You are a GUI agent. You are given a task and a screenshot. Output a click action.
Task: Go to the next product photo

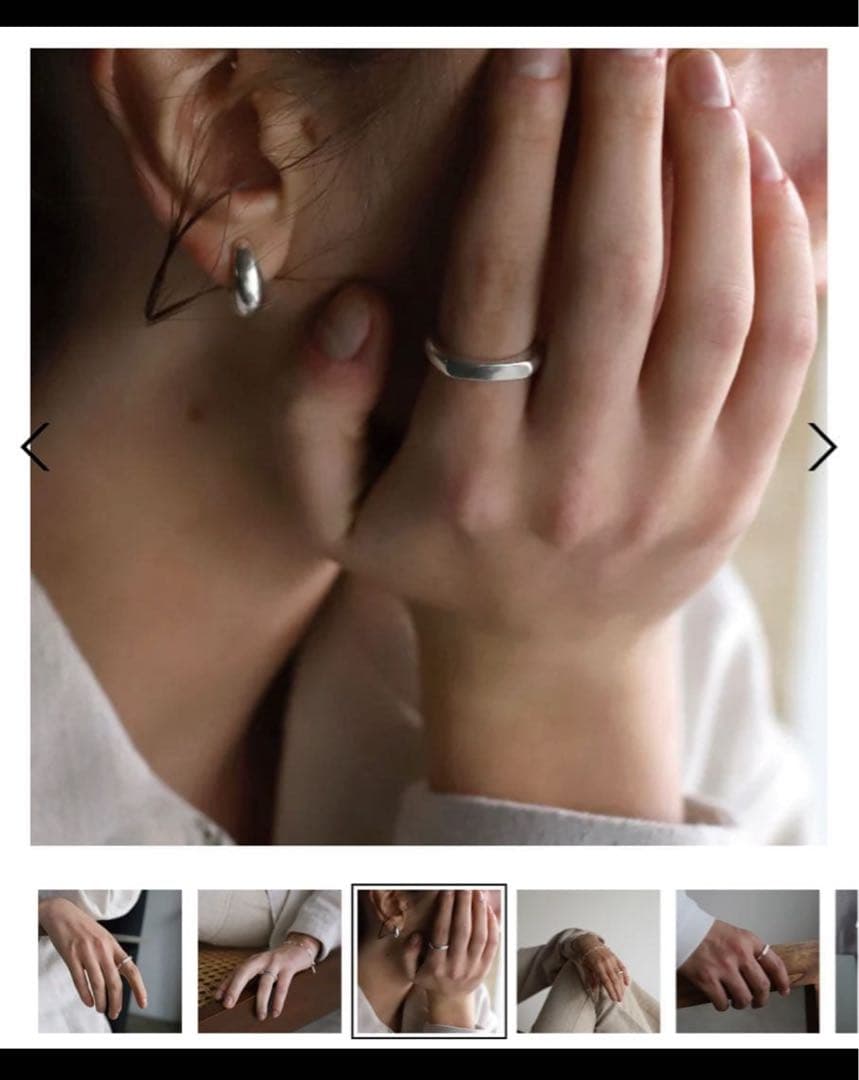coord(822,447)
